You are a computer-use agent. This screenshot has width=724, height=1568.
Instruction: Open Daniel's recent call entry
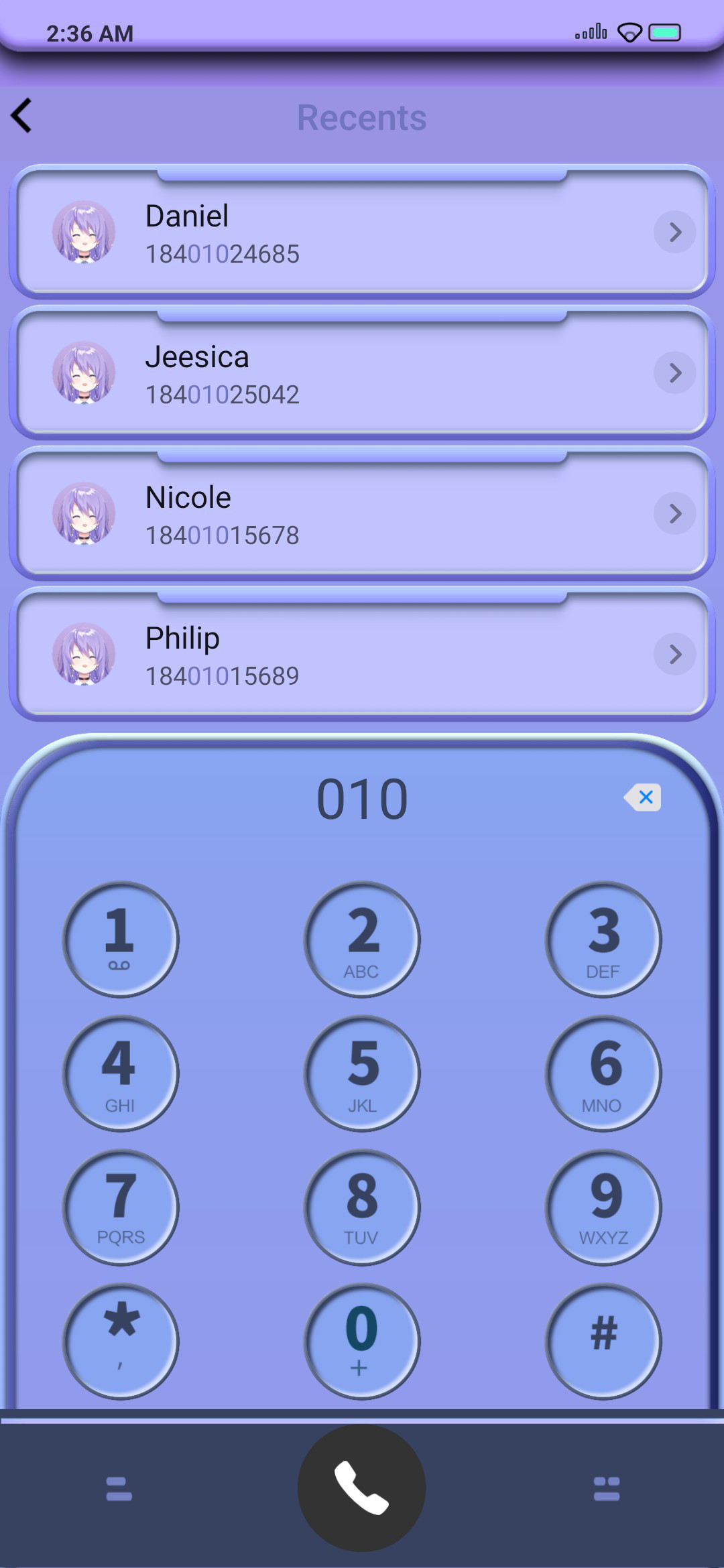(x=362, y=232)
